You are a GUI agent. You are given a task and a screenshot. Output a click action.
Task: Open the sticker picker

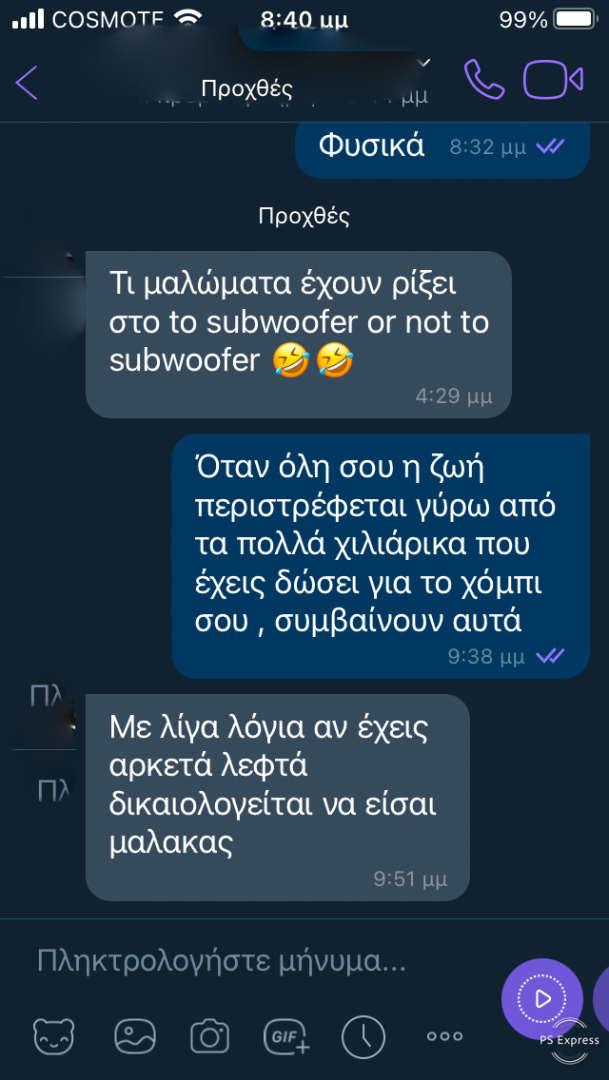point(53,1037)
